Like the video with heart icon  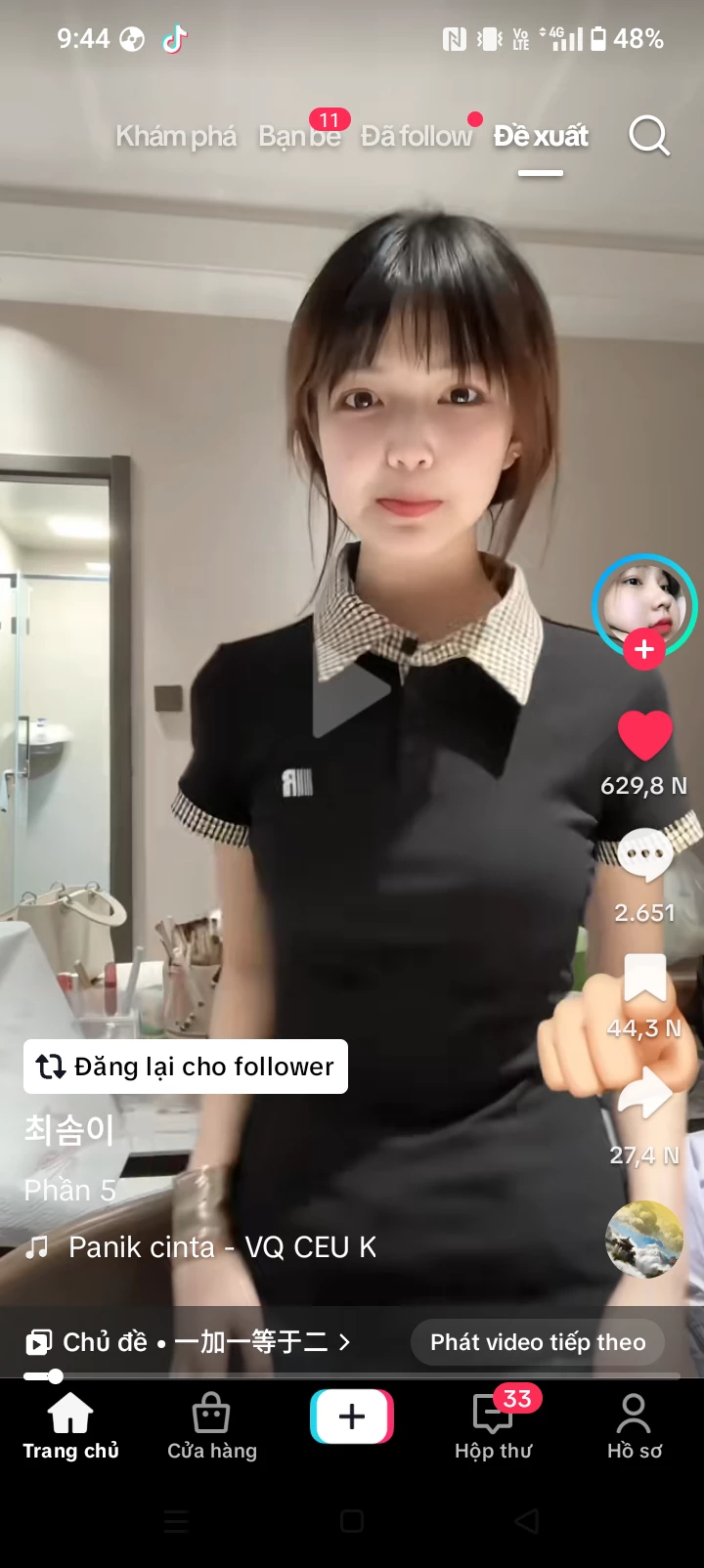tap(645, 735)
